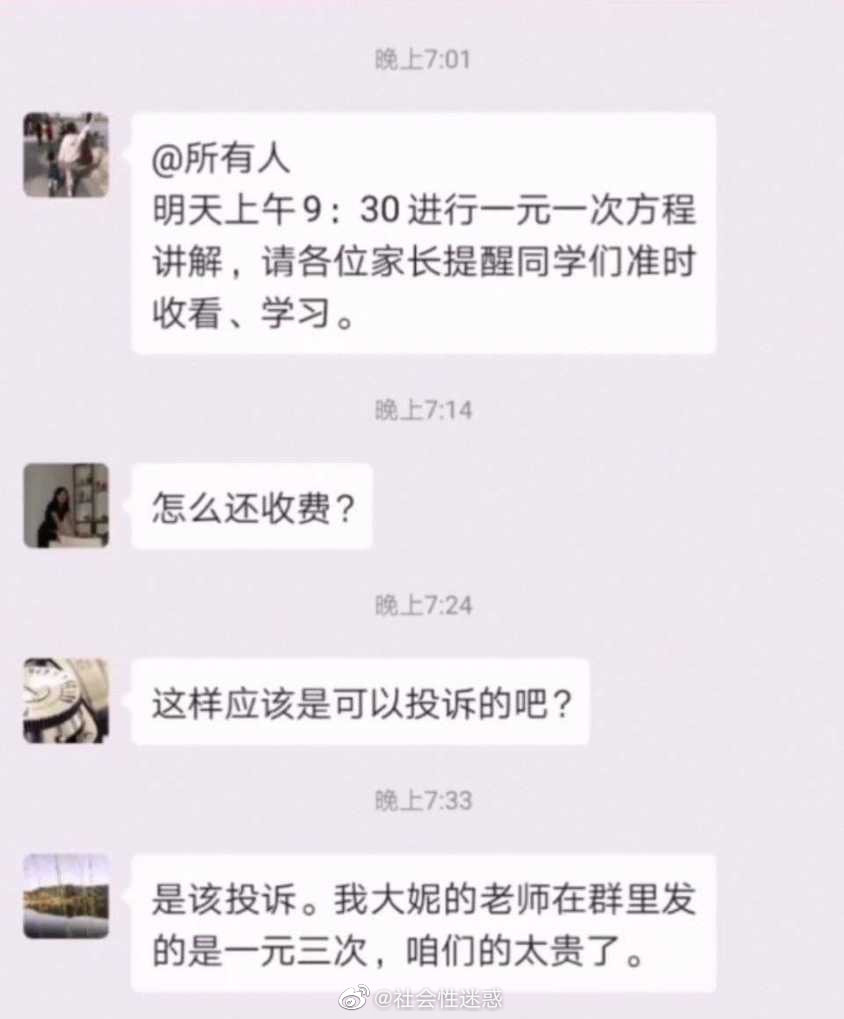Tap the 晚上7:24 timestamp

point(421,605)
